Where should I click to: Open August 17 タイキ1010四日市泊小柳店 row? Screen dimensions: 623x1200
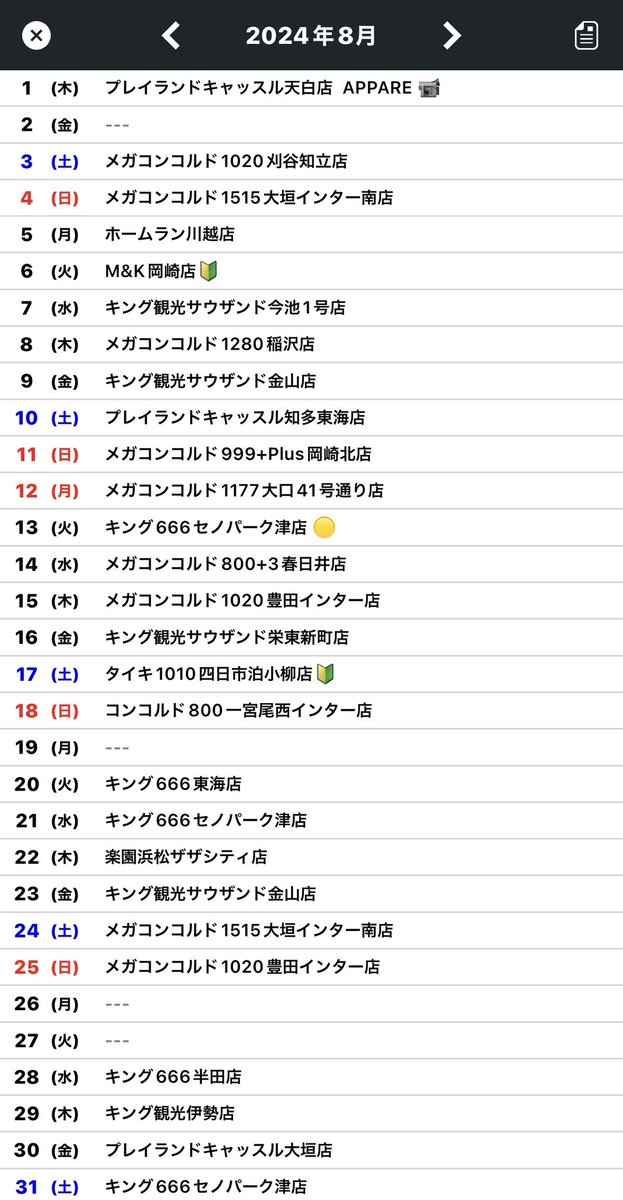[311, 674]
